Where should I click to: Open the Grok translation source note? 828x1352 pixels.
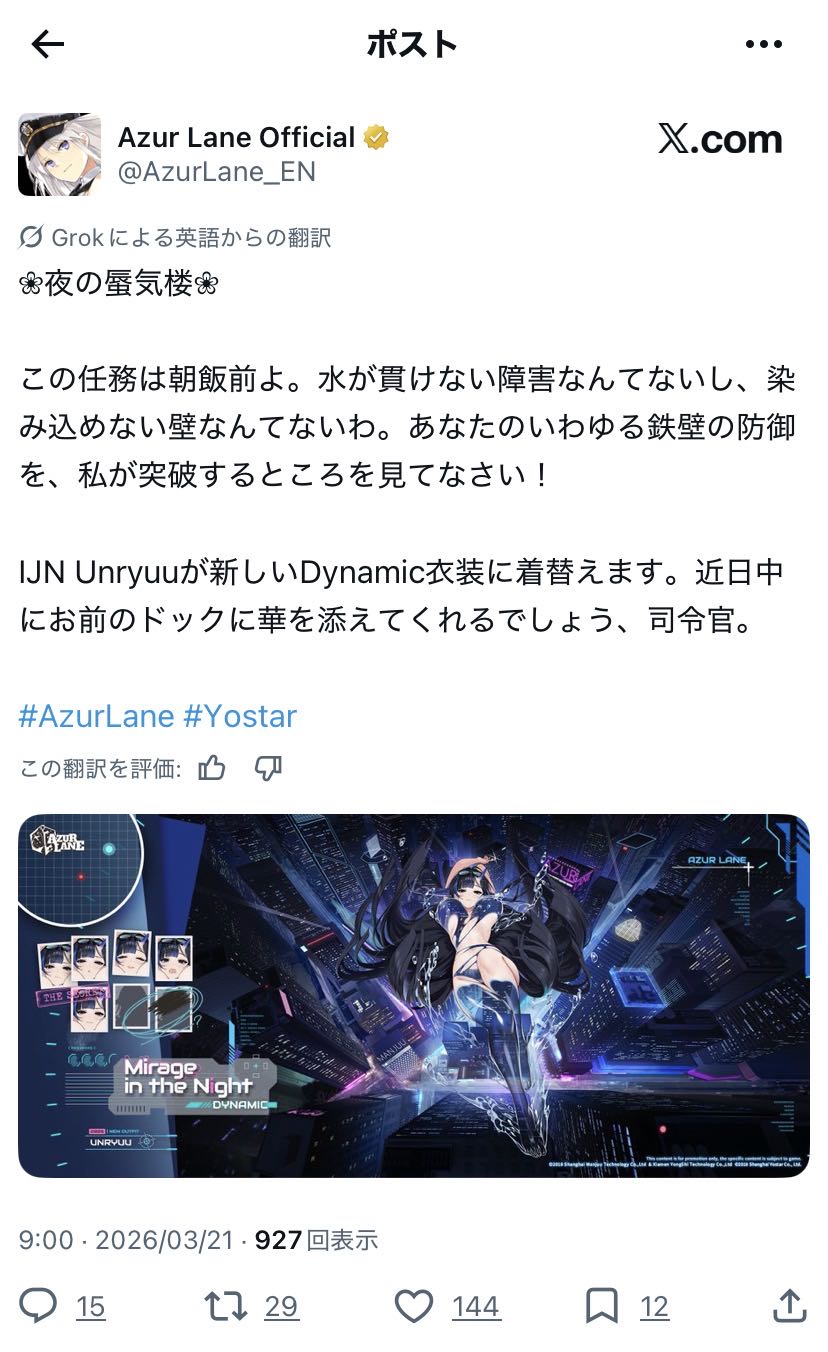tap(175, 237)
